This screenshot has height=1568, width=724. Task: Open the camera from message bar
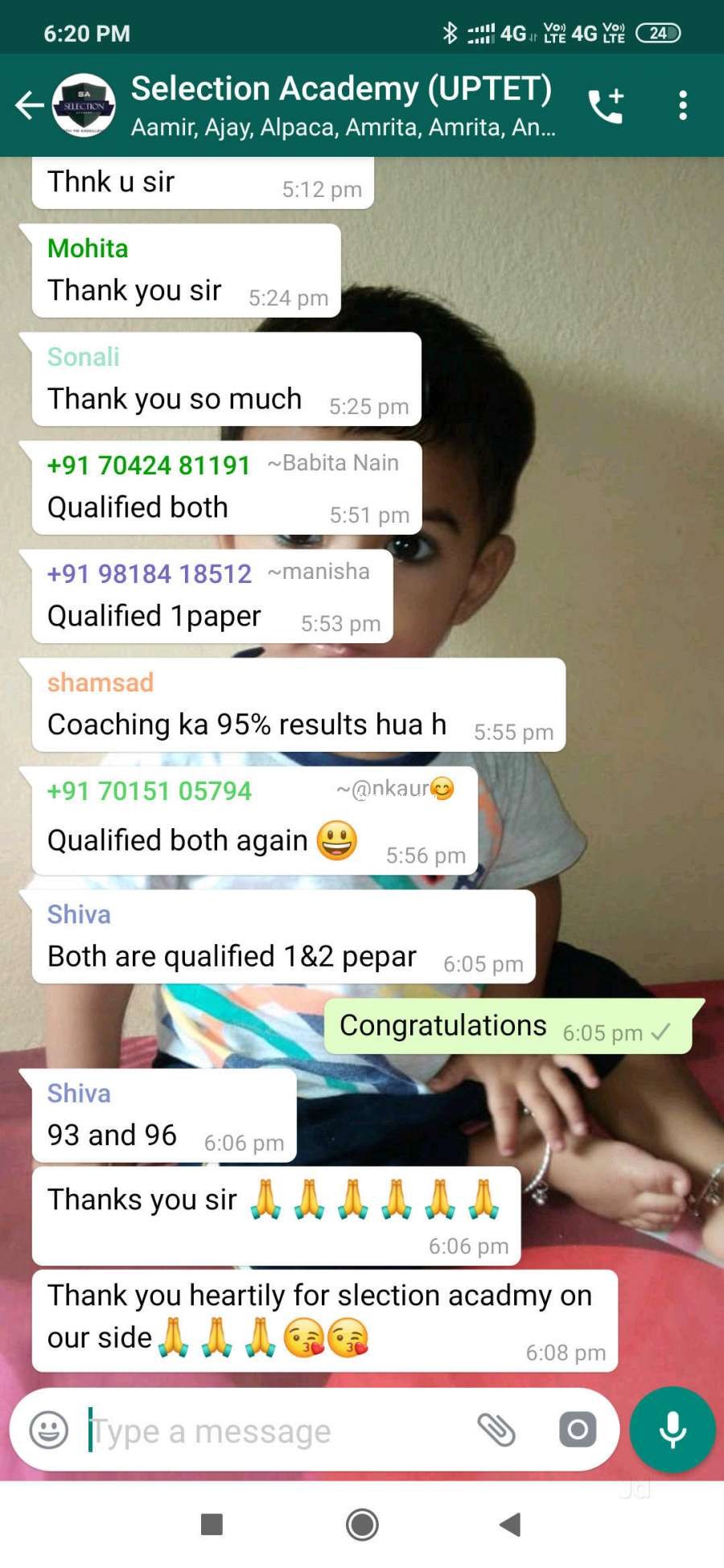tap(578, 1430)
